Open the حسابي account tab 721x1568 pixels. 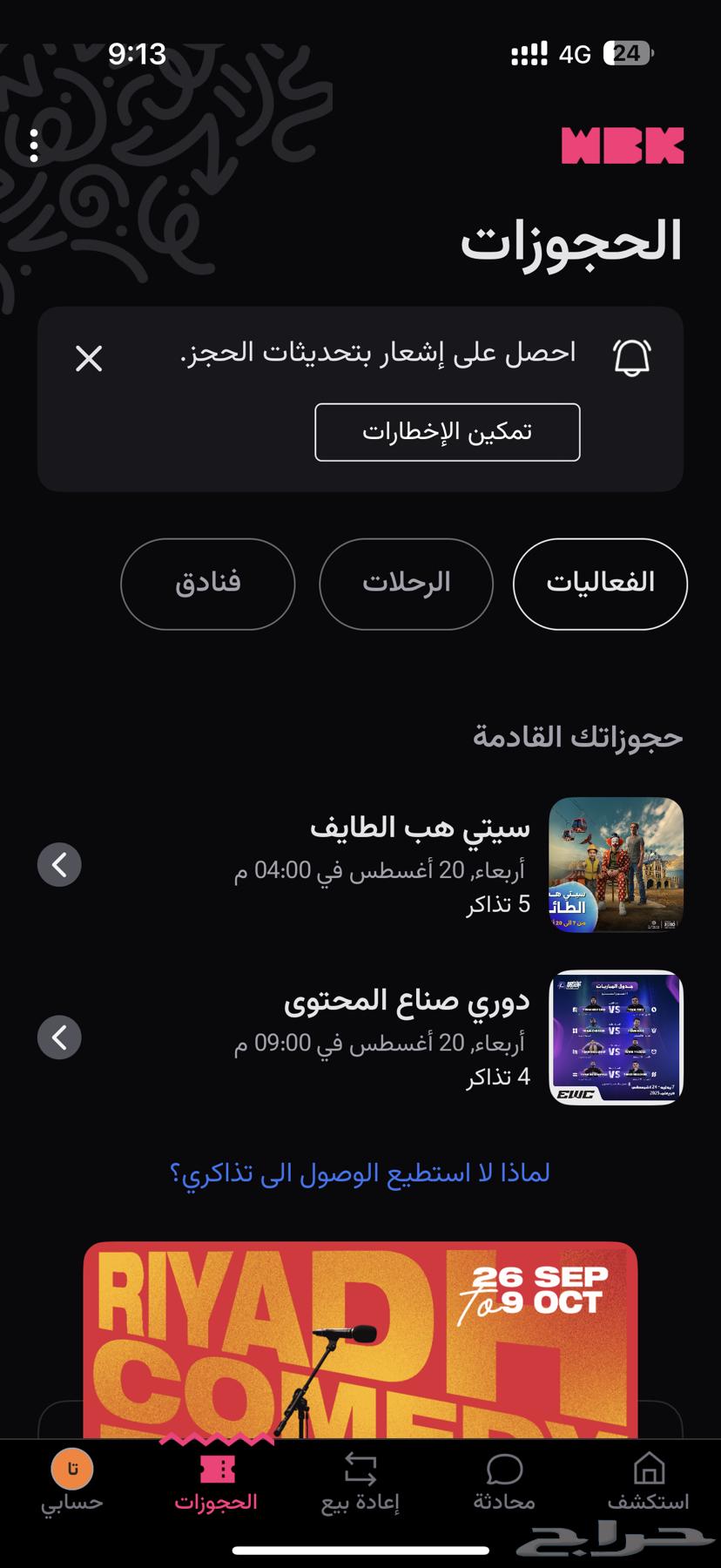point(72,1482)
